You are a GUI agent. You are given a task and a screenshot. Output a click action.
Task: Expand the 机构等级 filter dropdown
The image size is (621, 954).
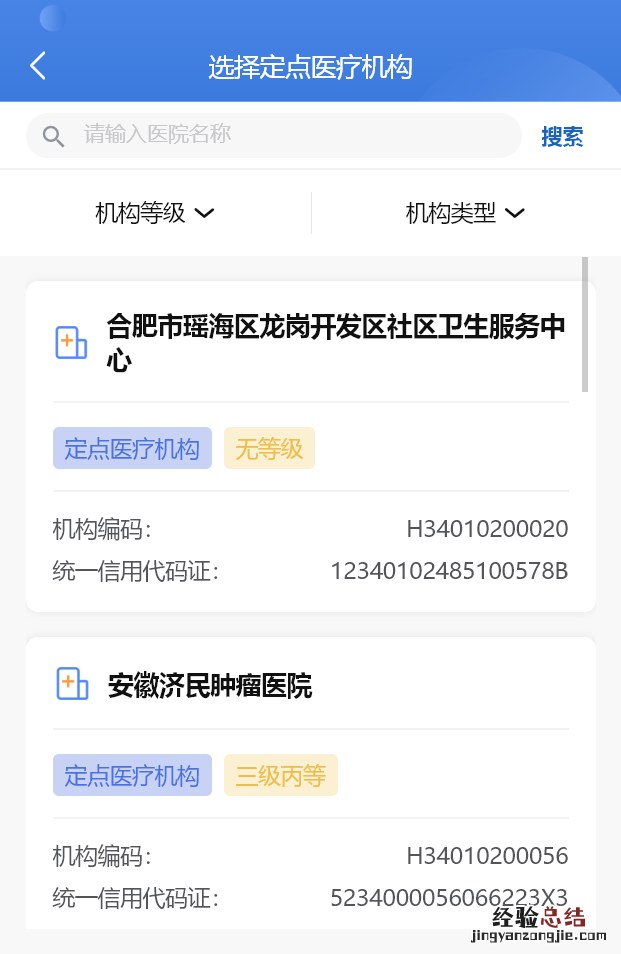155,213
